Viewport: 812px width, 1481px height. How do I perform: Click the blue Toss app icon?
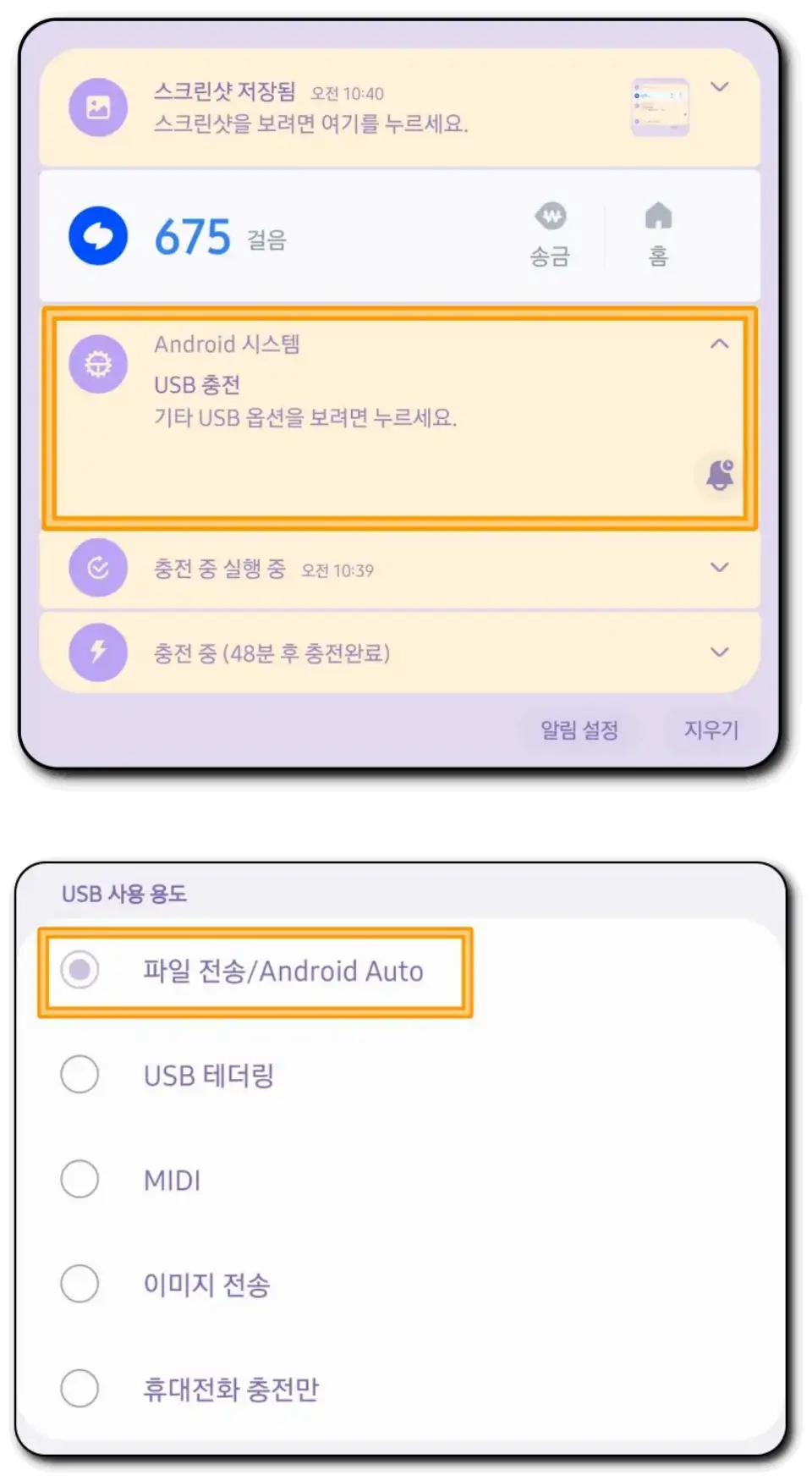click(x=98, y=236)
